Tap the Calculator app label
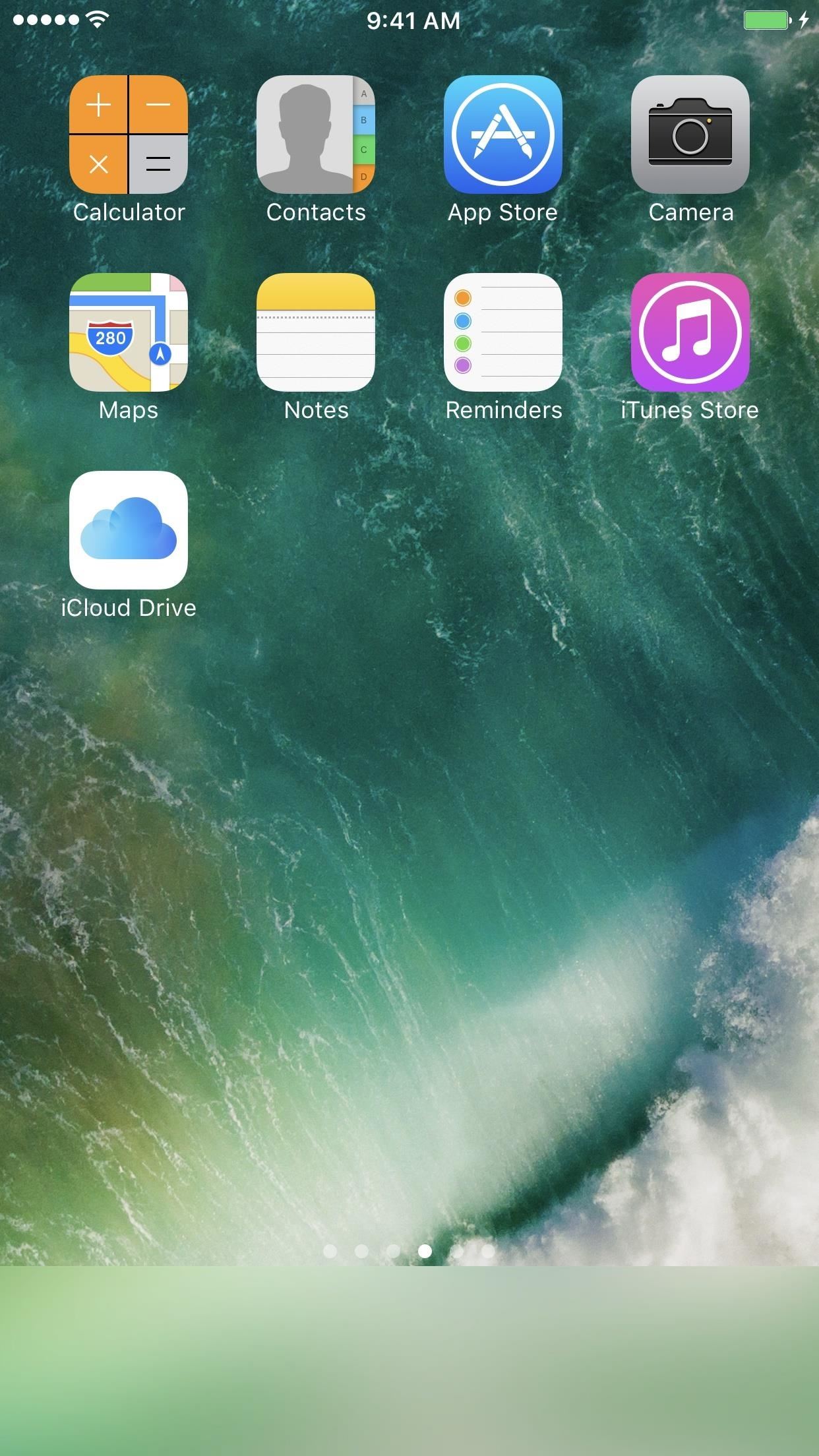This screenshot has height=1456, width=819. (129, 212)
